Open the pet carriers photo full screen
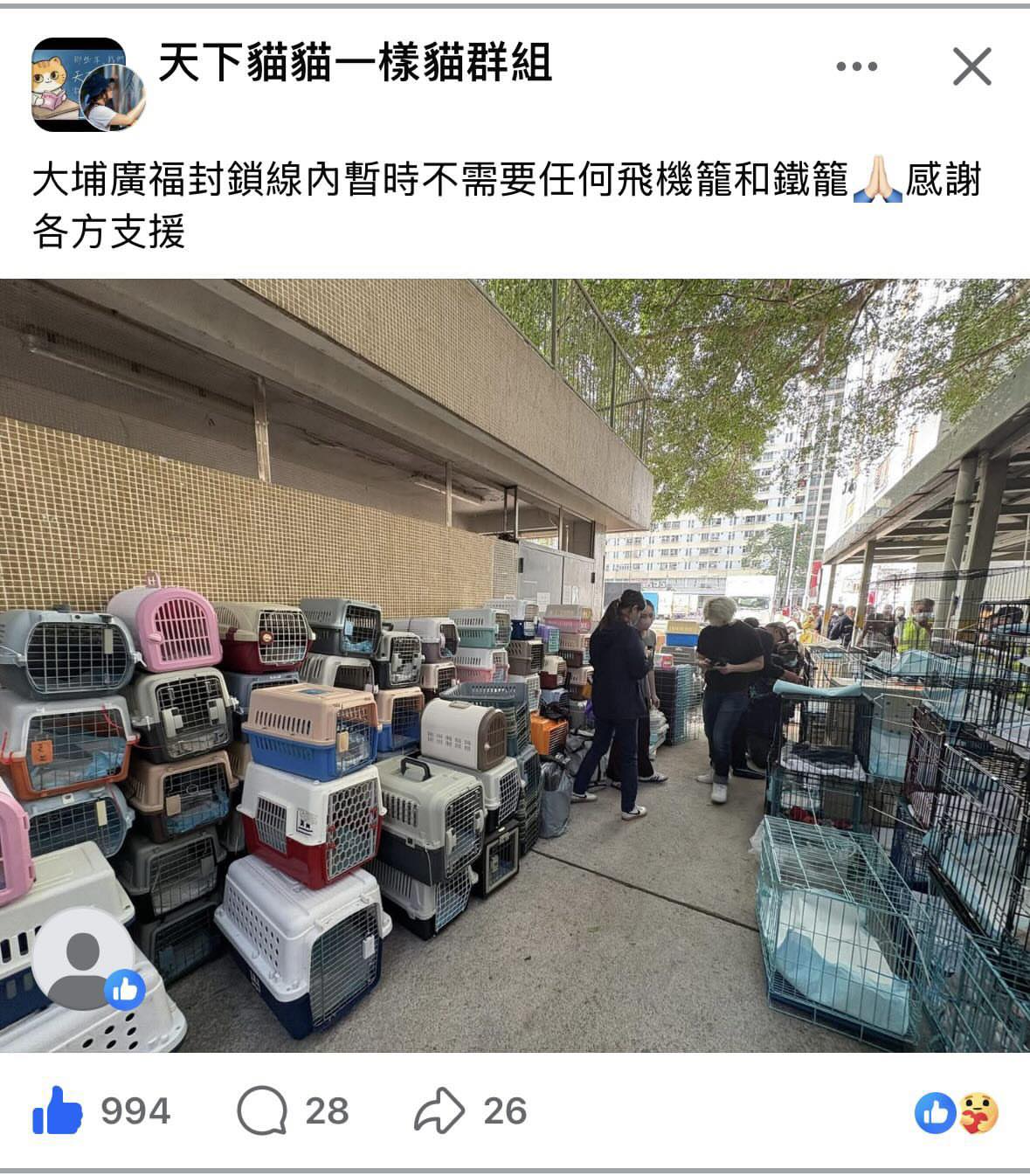 515,664
